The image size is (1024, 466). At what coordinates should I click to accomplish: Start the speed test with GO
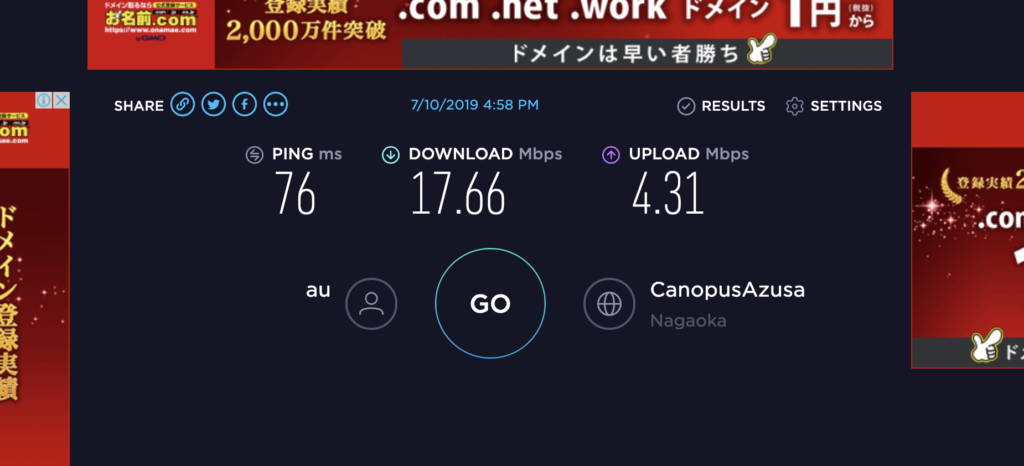[x=490, y=303]
